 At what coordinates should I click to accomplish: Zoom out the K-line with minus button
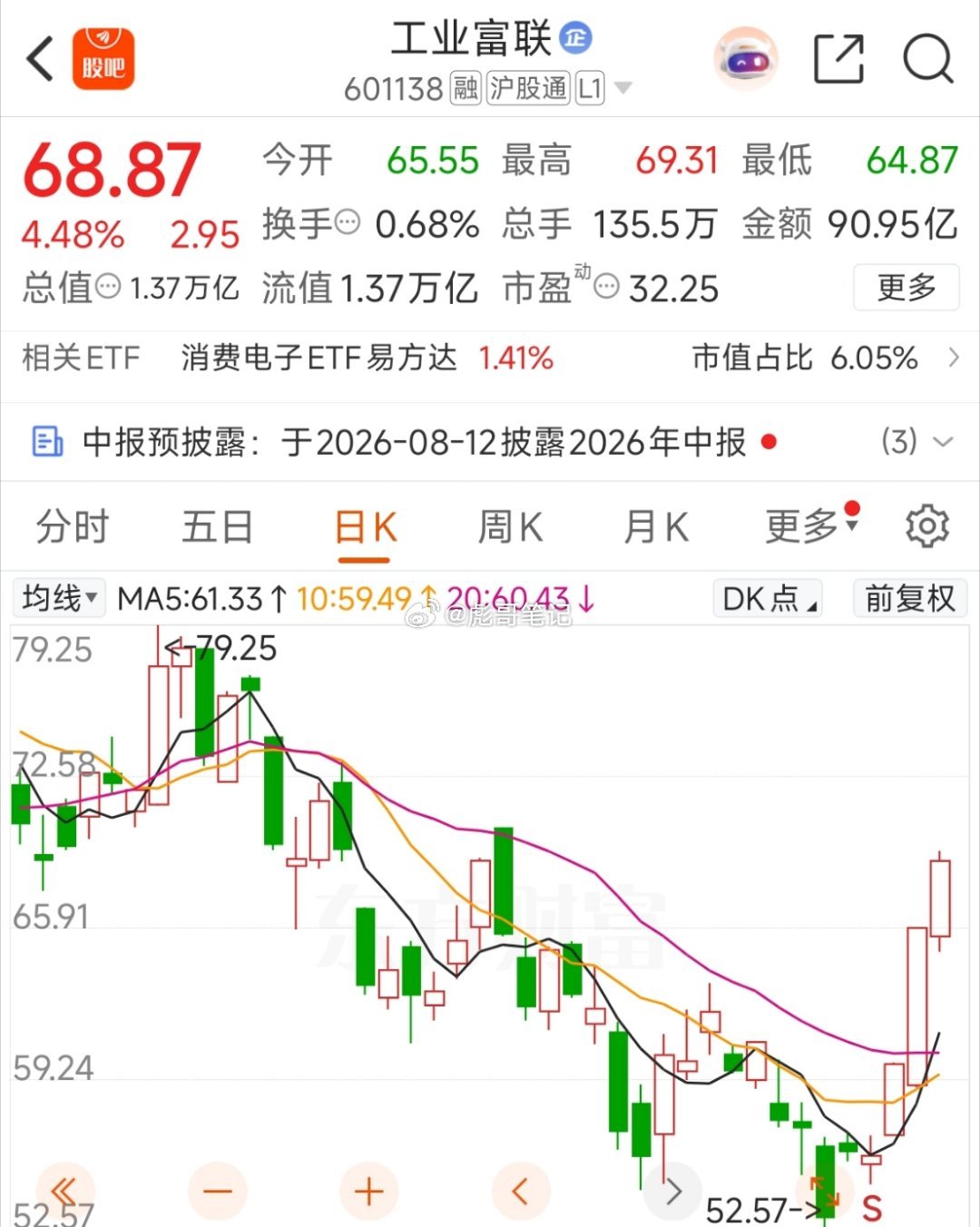[217, 1192]
